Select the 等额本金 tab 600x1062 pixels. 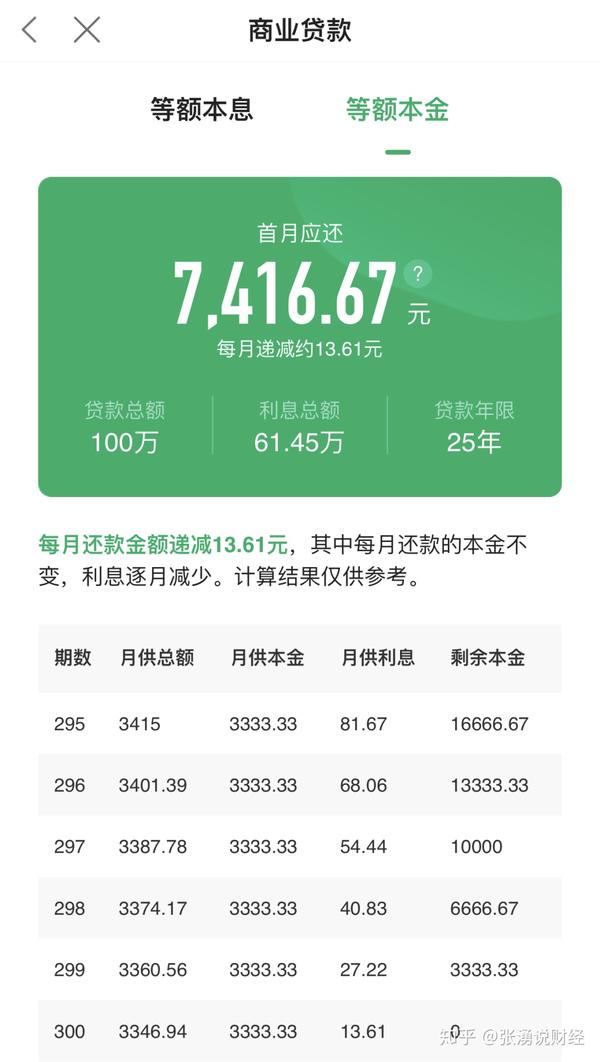click(398, 110)
